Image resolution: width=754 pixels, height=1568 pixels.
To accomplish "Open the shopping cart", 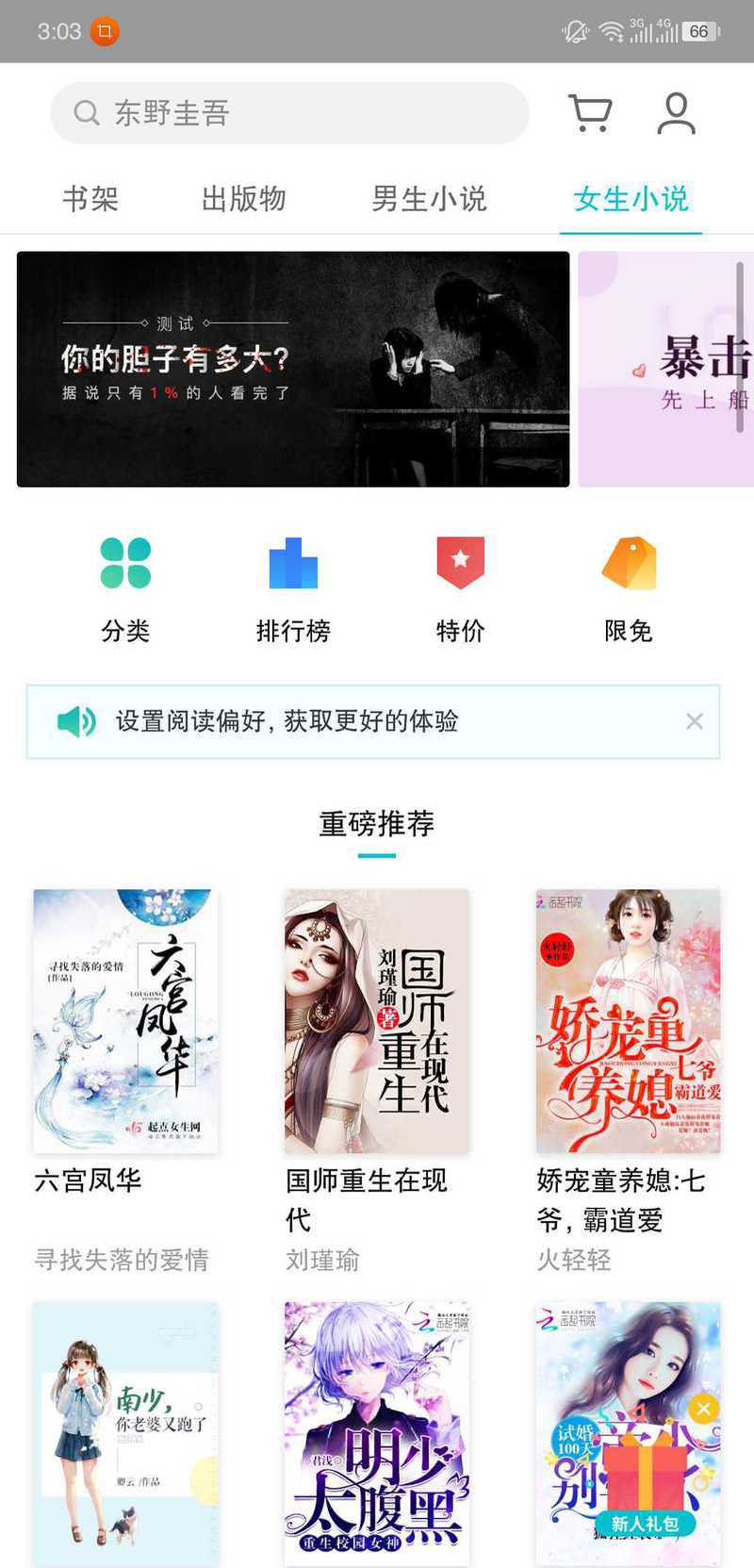I will 590,113.
